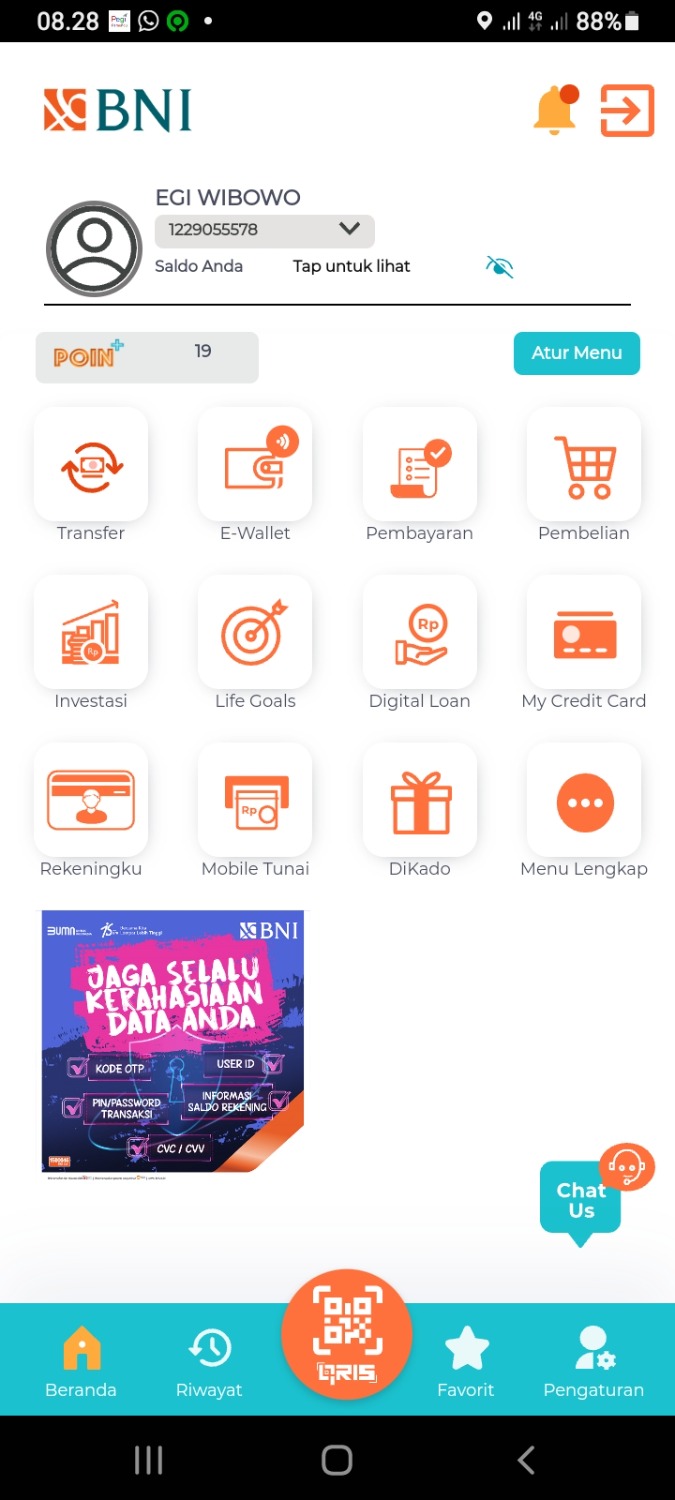Reveal the hidden account balance
675x1500 pixels.
498,266
